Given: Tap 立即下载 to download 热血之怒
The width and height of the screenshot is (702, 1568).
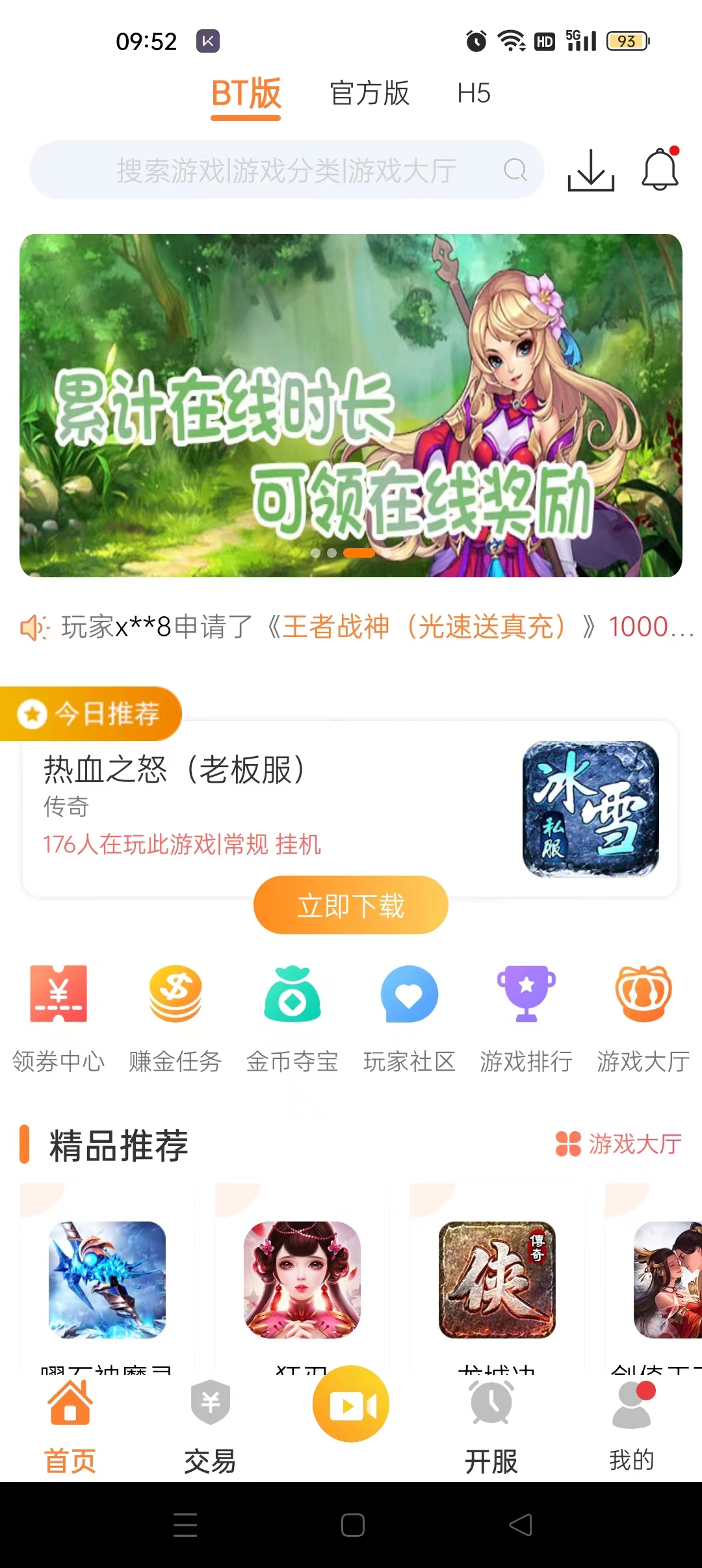Looking at the screenshot, I should 351,905.
